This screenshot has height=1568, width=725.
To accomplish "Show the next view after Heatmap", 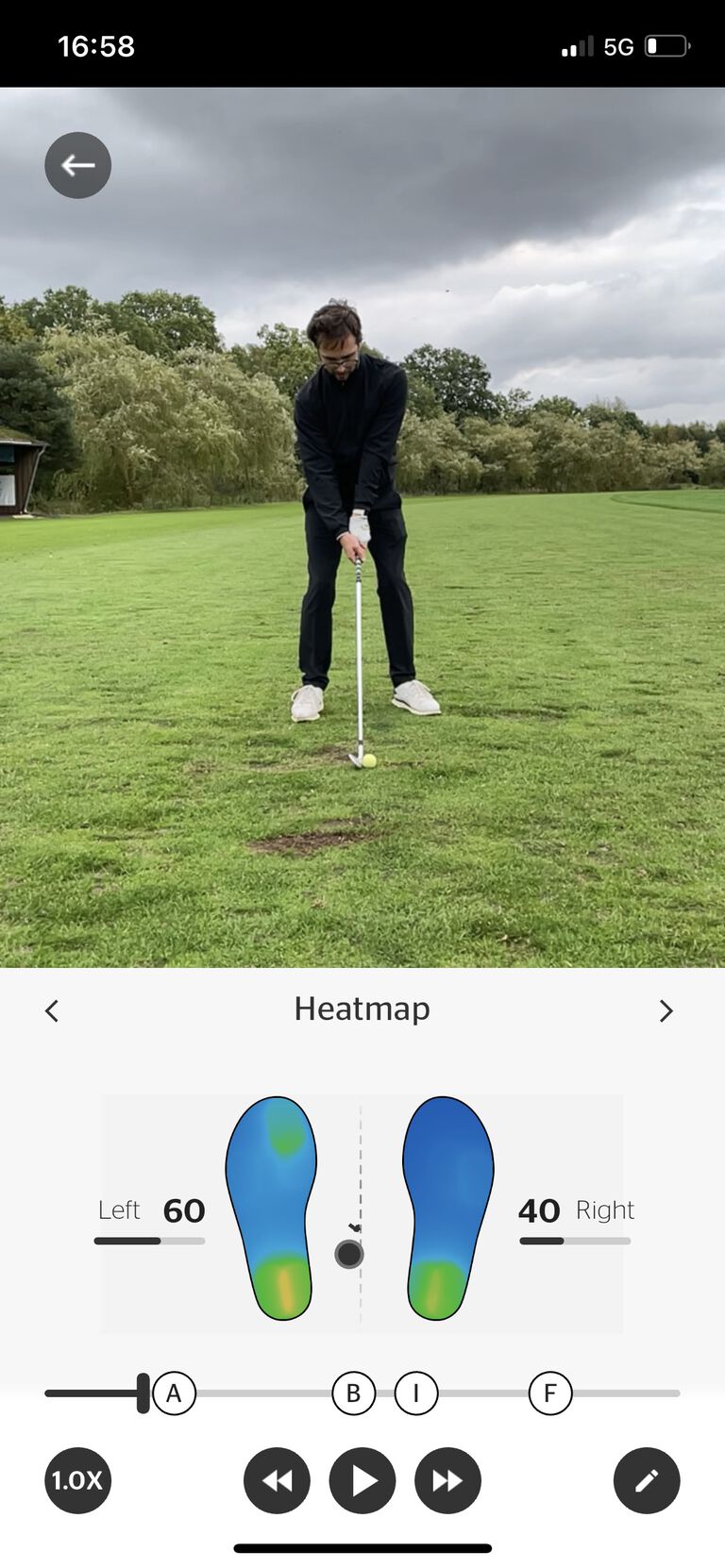I will tap(666, 1010).
